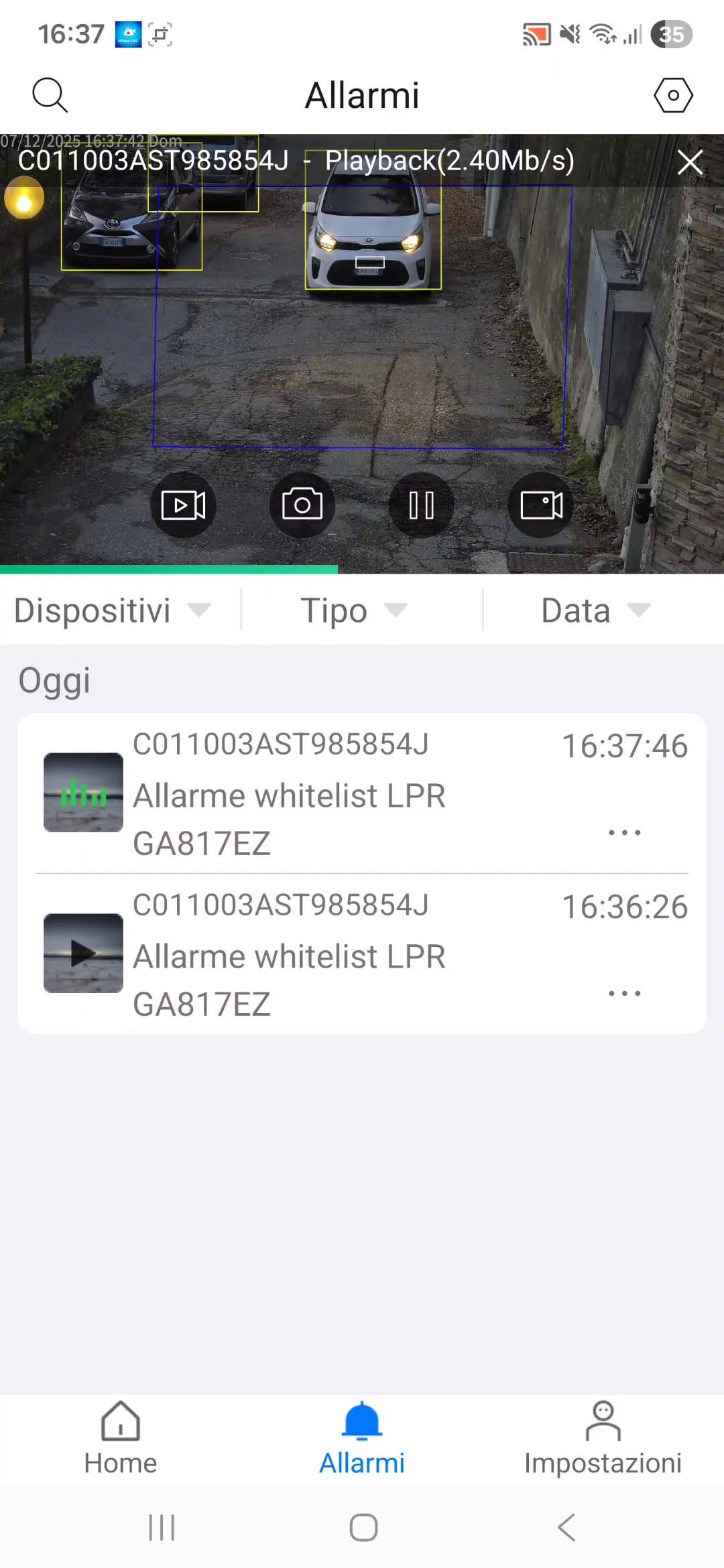Image resolution: width=724 pixels, height=1568 pixels.
Task: Open the hexagon settings icon
Action: [x=673, y=95]
